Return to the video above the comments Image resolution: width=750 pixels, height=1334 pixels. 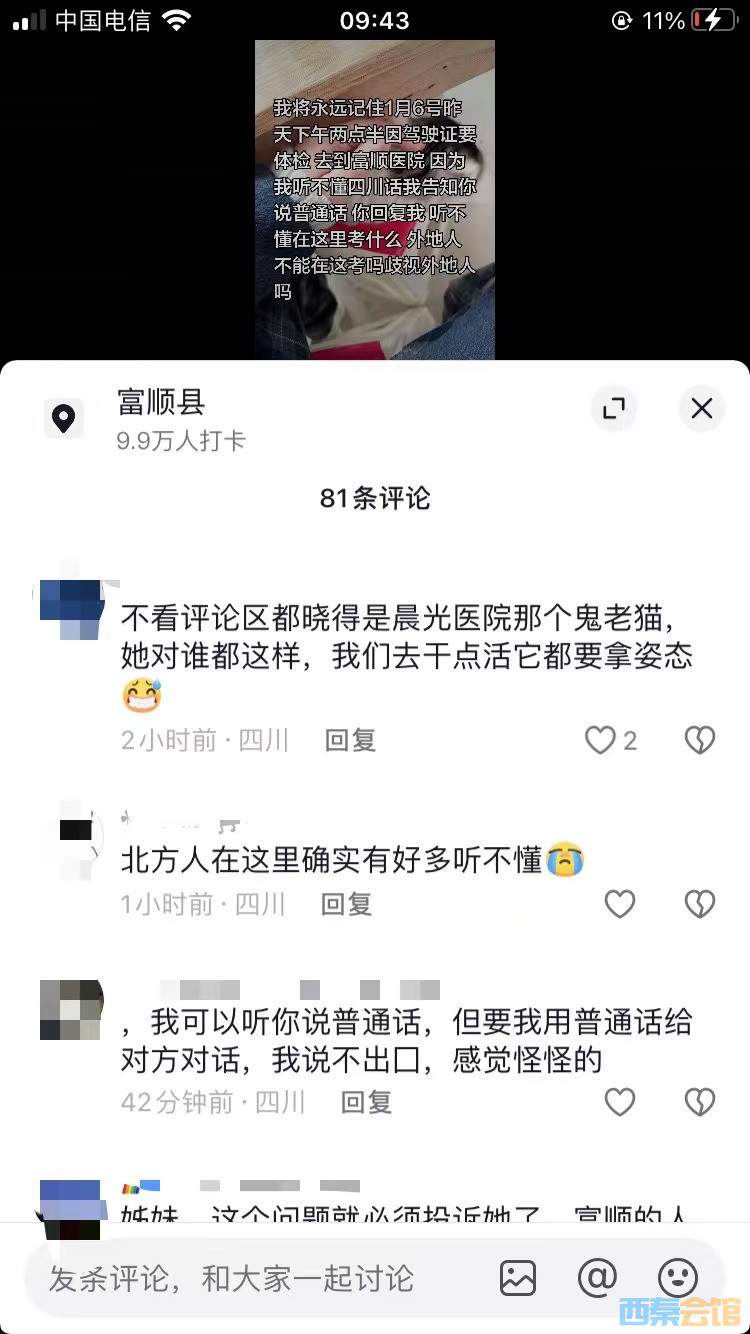click(x=374, y=200)
